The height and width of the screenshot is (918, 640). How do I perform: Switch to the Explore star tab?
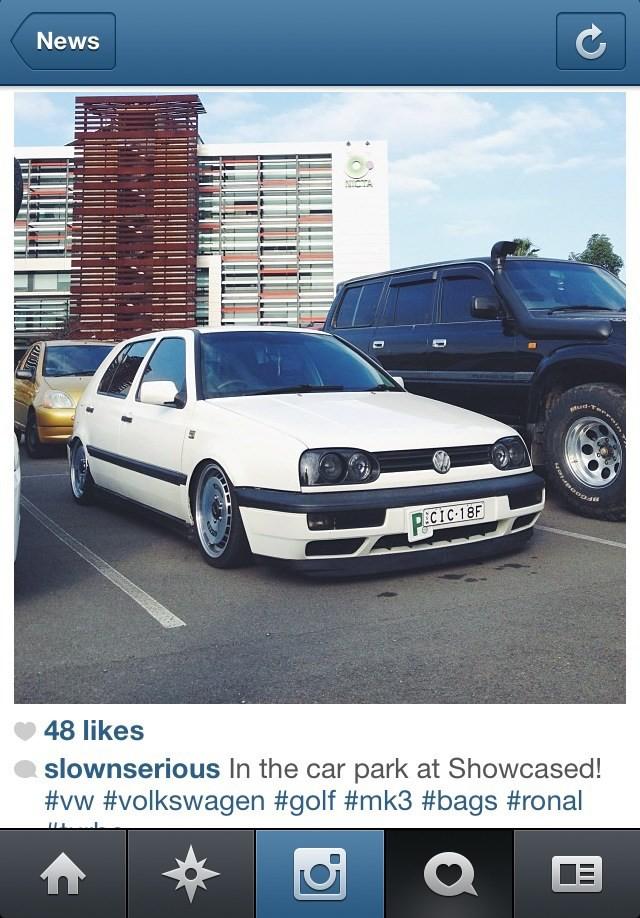click(x=191, y=874)
